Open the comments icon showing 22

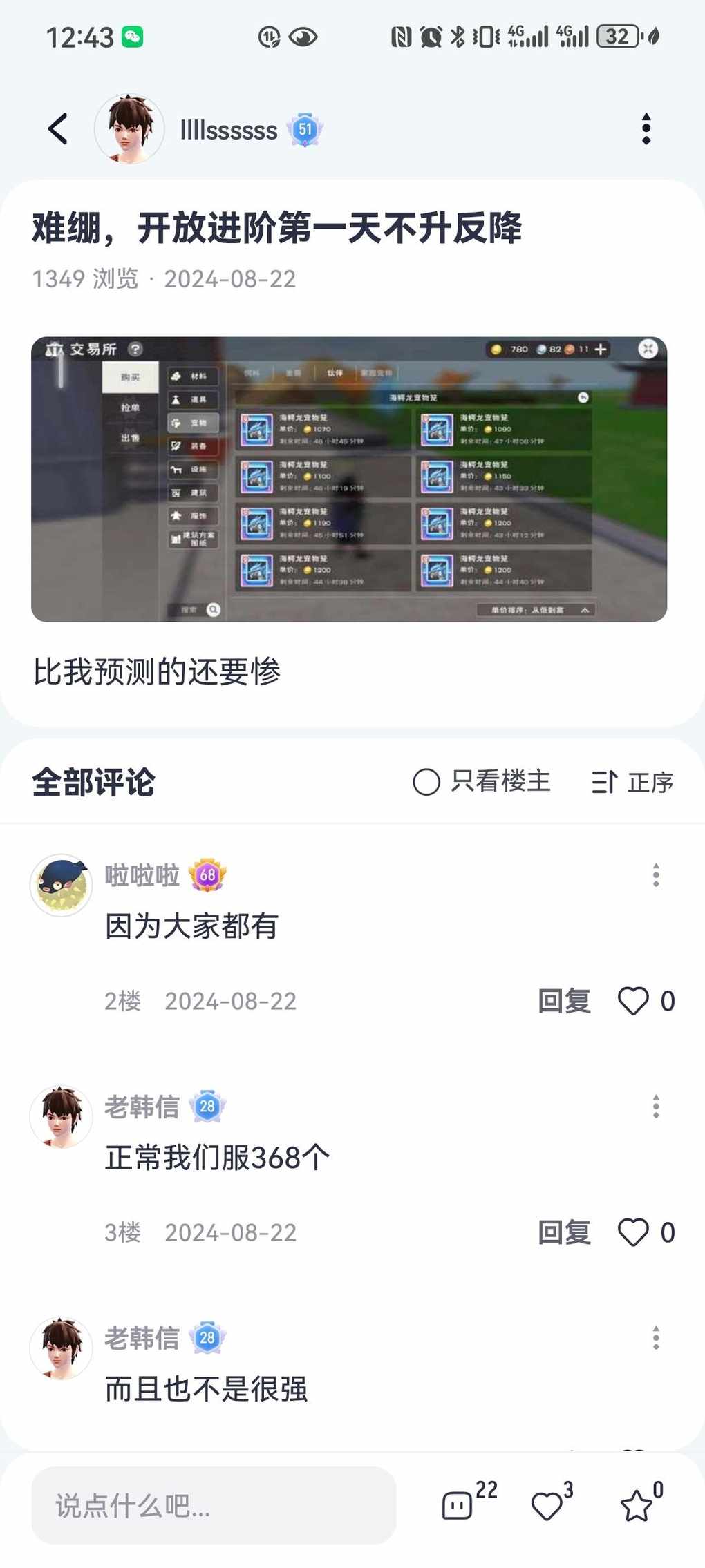click(x=458, y=1505)
